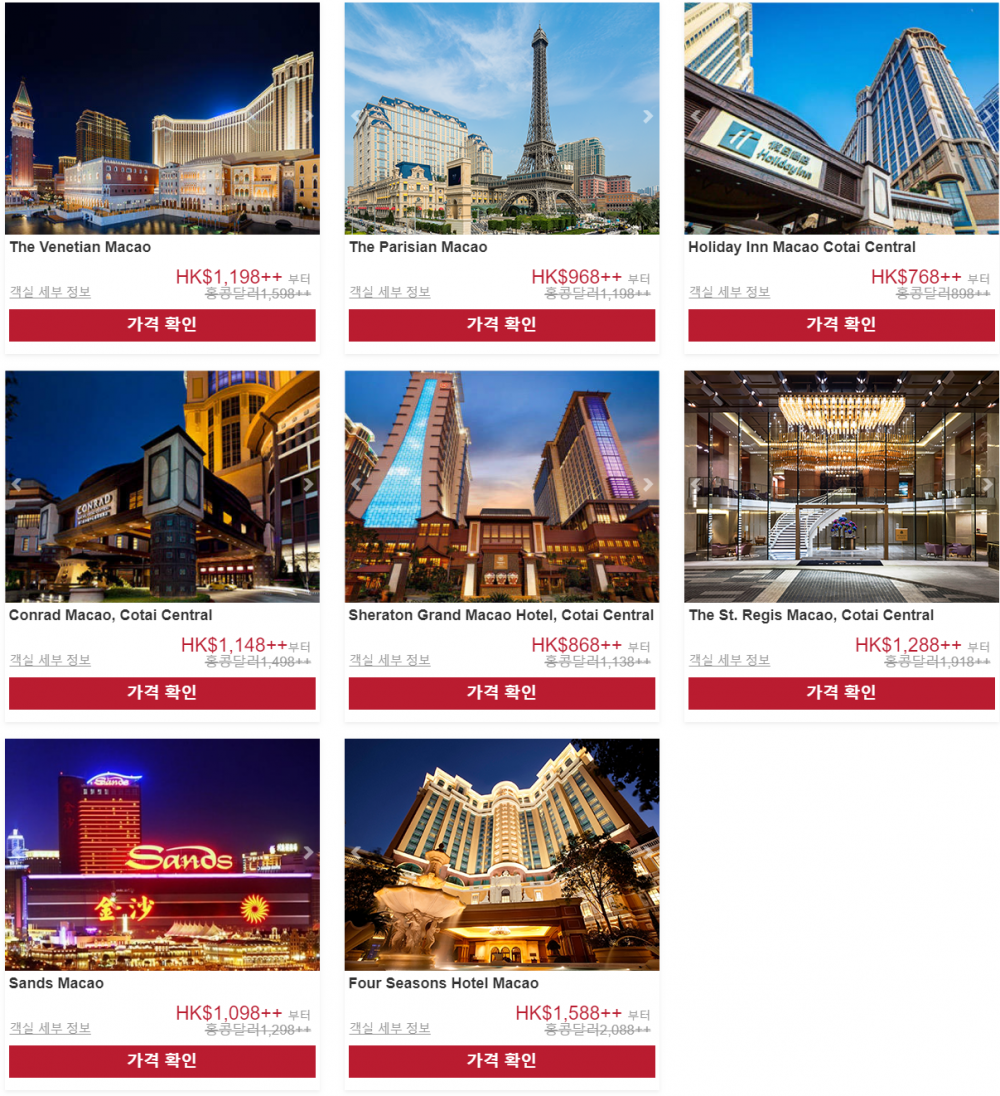Viewport: 1000px width, 1096px height.
Task: Check prices for Holiday Inn Macao Cotai Central
Action: point(841,325)
